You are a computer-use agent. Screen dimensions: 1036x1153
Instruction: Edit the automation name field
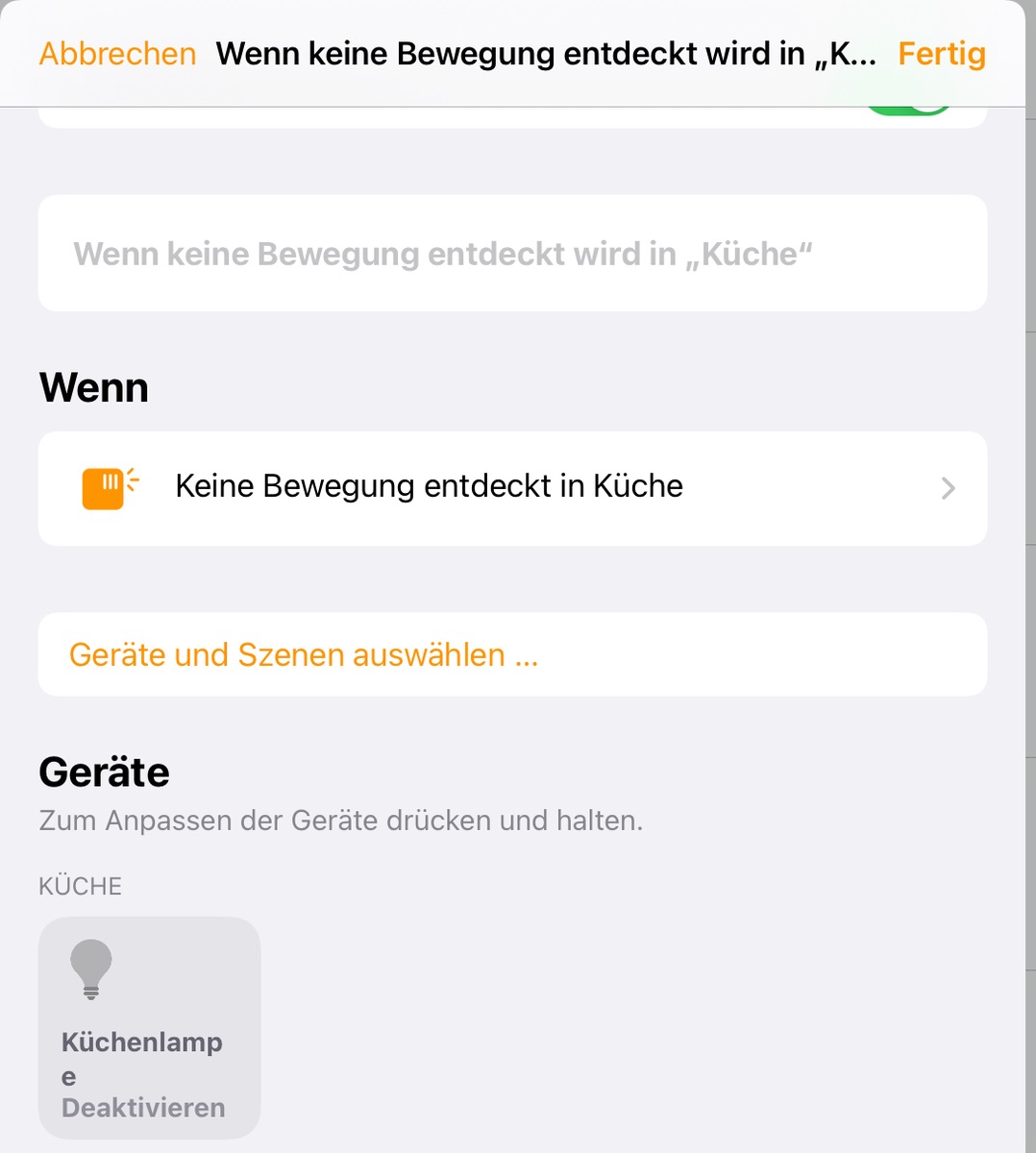coord(511,254)
